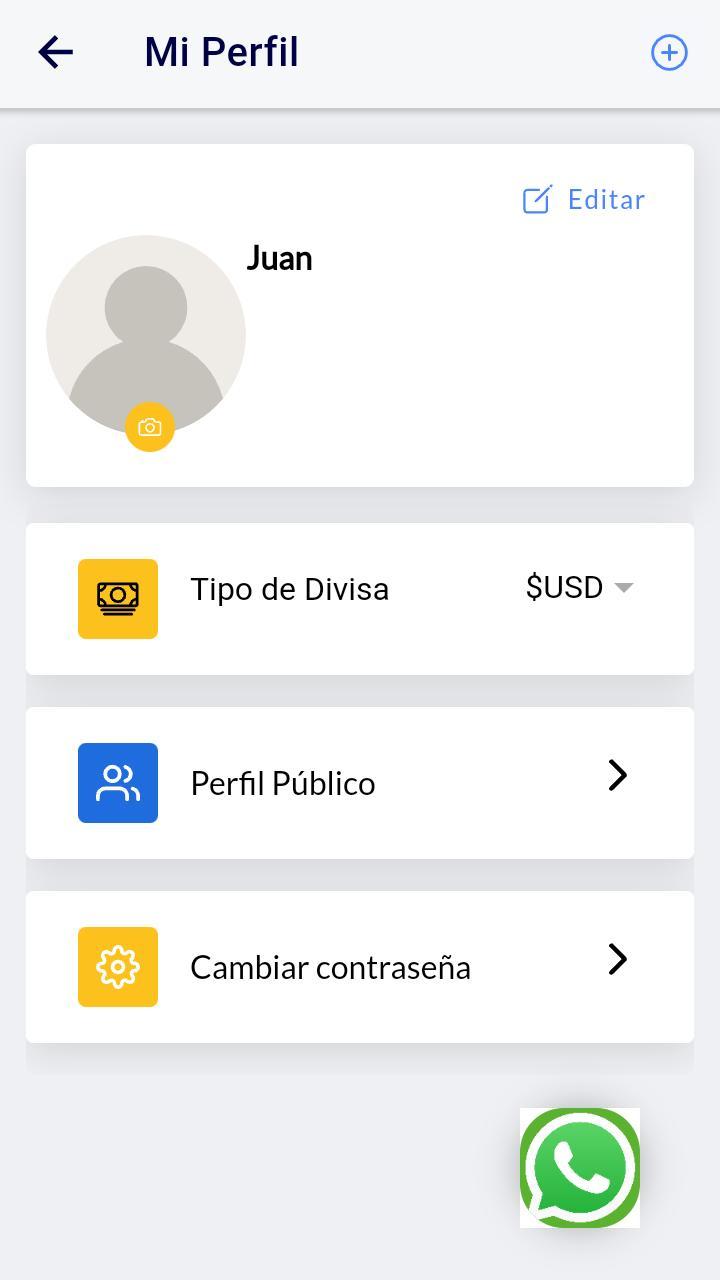Contact support through the WhatsApp button
The width and height of the screenshot is (720, 1280).
[580, 1167]
